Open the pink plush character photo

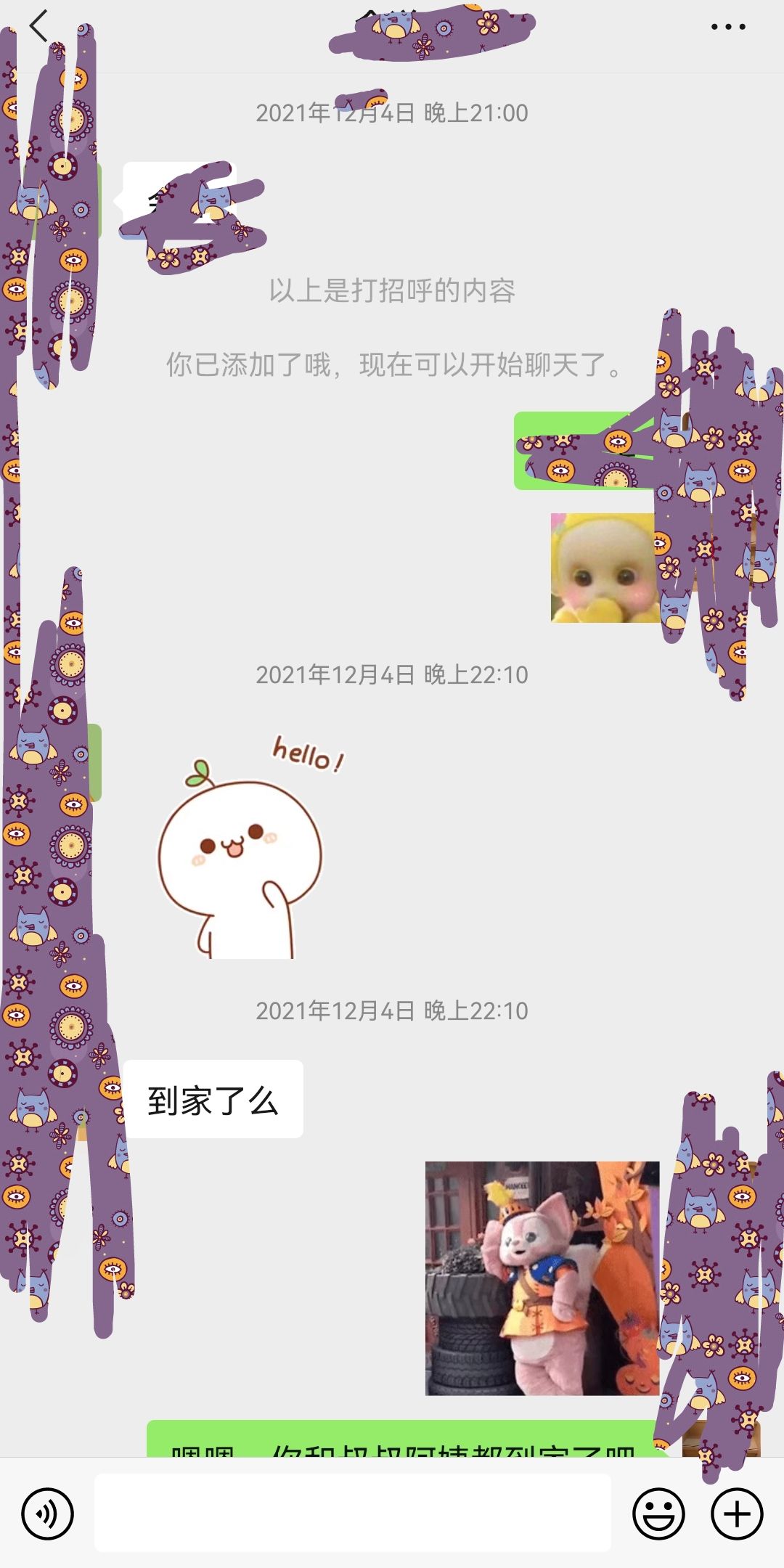coord(542,1278)
